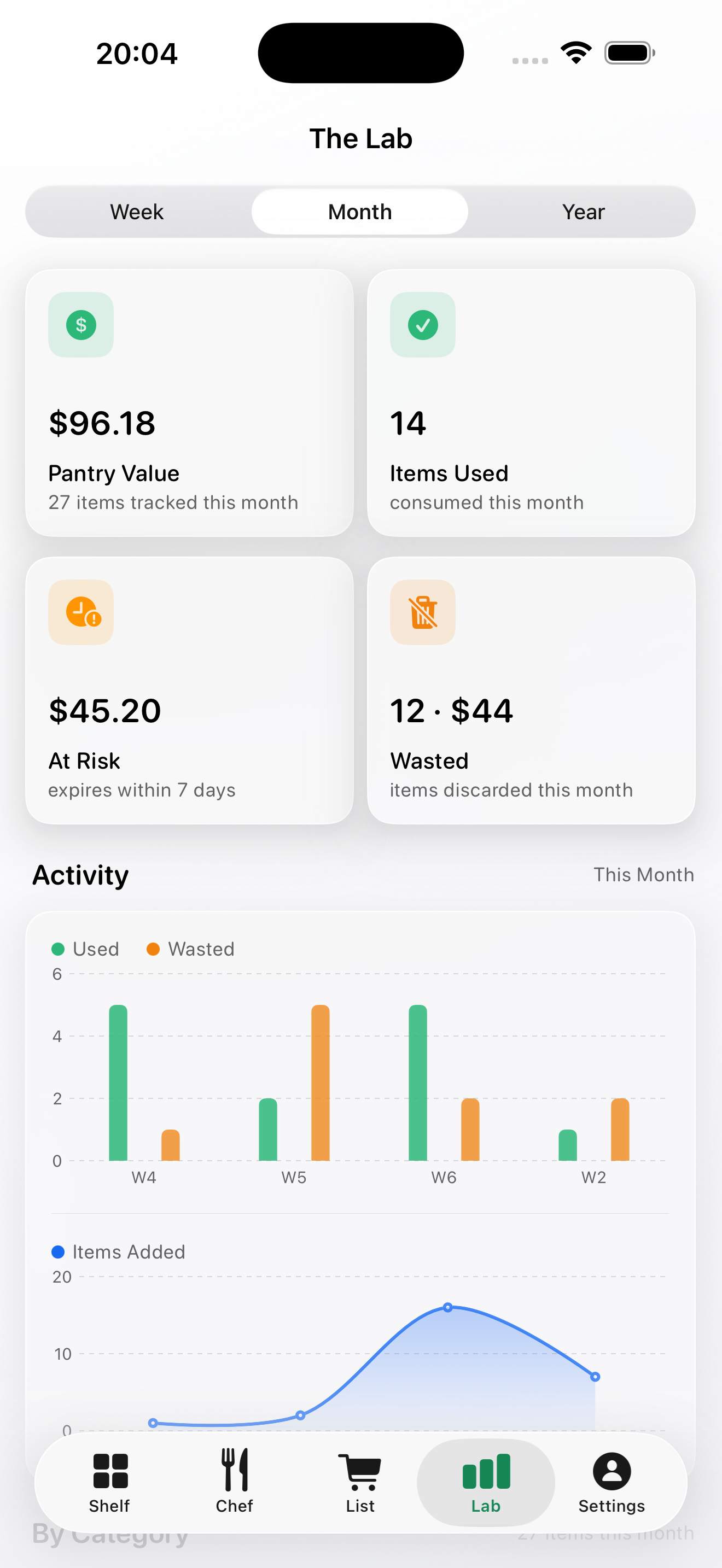
Task: Tap the Lab tab
Action: pyautogui.click(x=485, y=1483)
